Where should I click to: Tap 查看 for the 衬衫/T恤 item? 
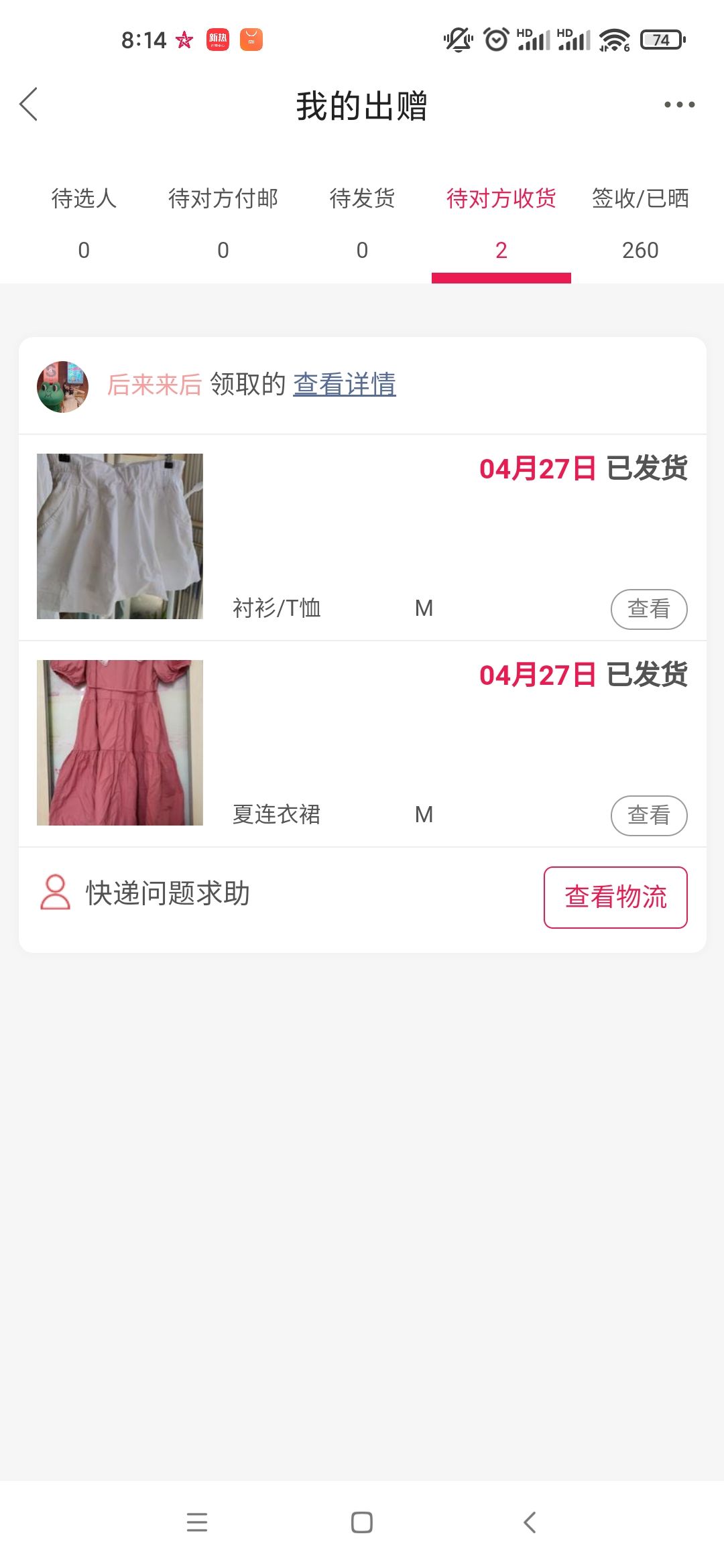coord(649,609)
